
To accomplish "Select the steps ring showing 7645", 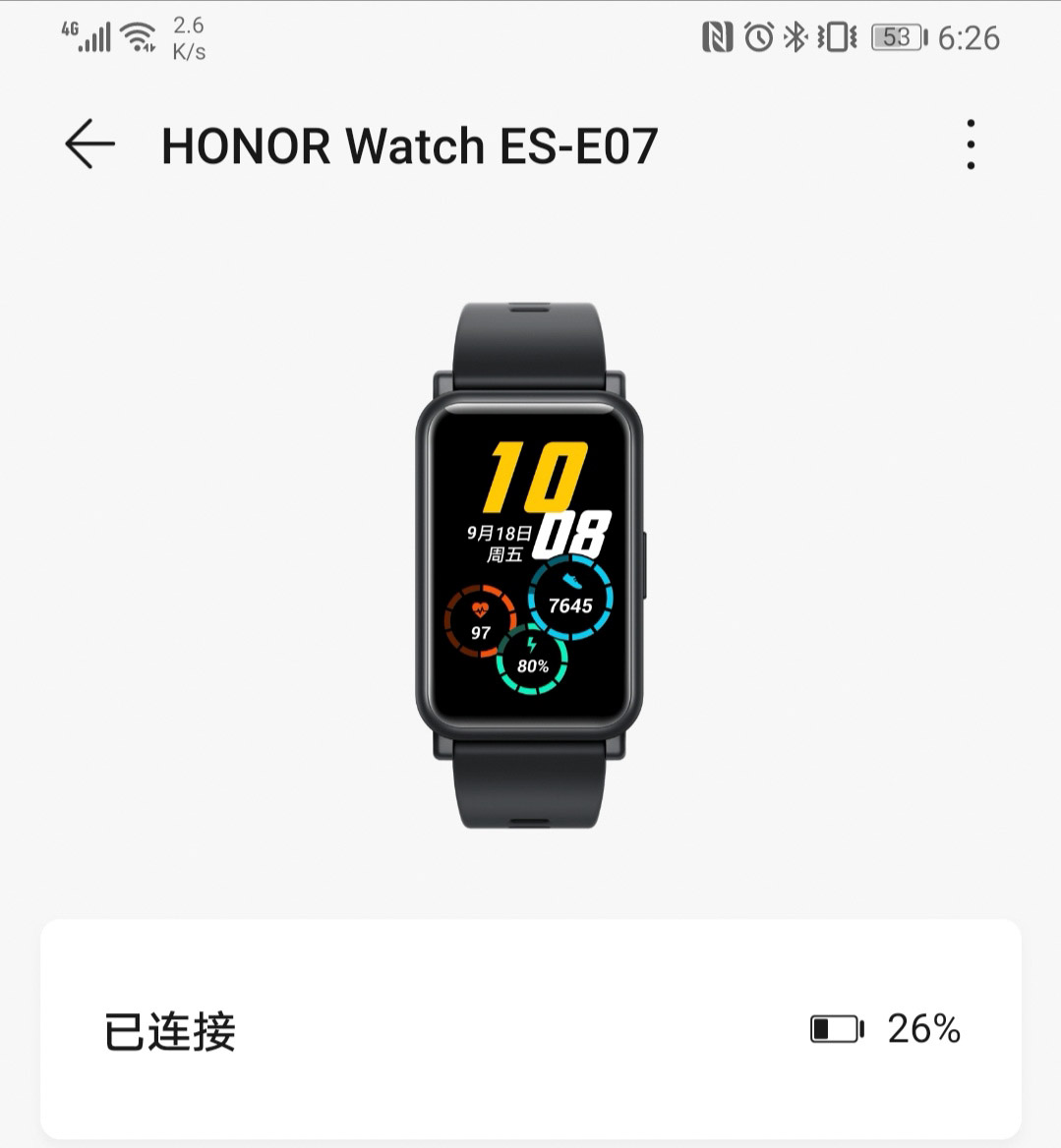I will click(570, 597).
